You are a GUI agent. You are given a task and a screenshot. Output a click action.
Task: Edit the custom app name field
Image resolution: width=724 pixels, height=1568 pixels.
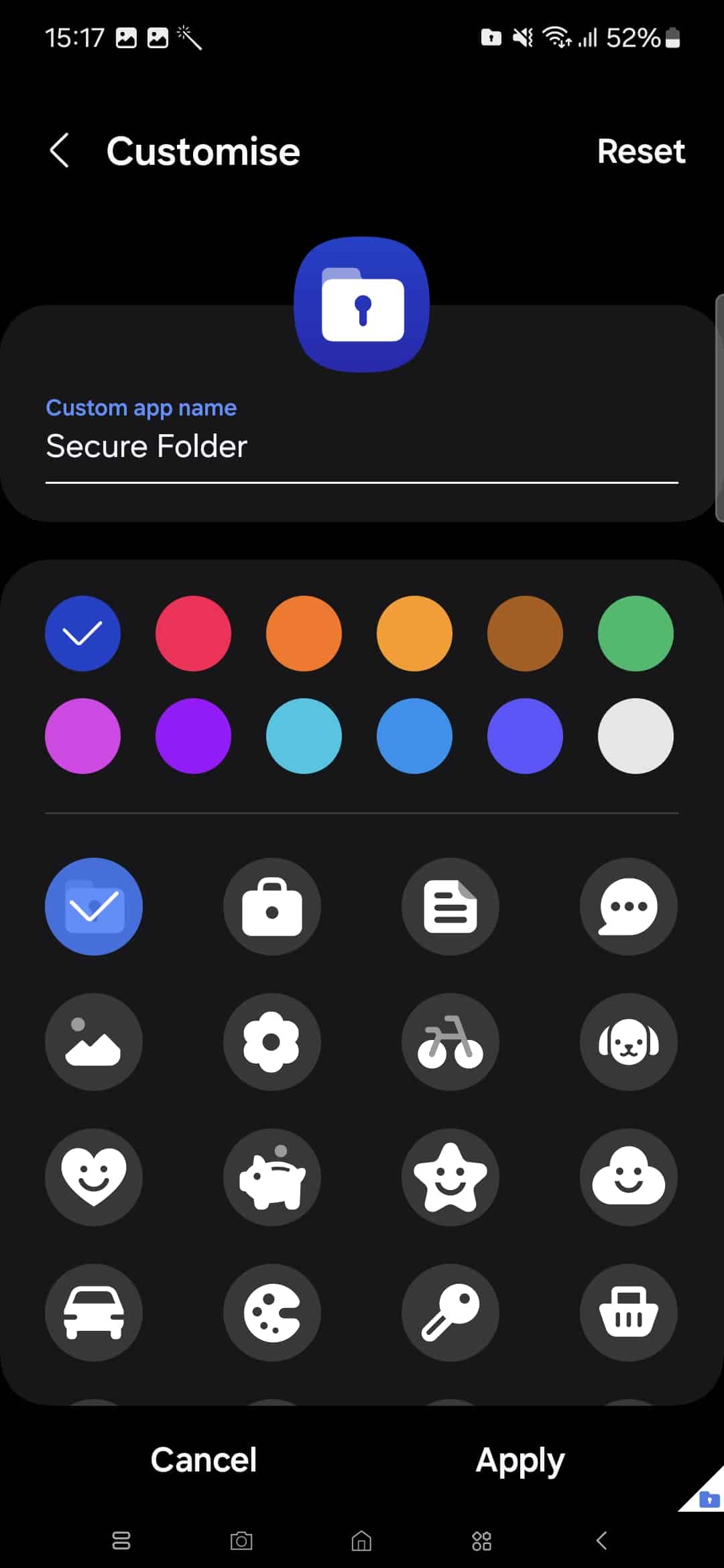[x=362, y=446]
